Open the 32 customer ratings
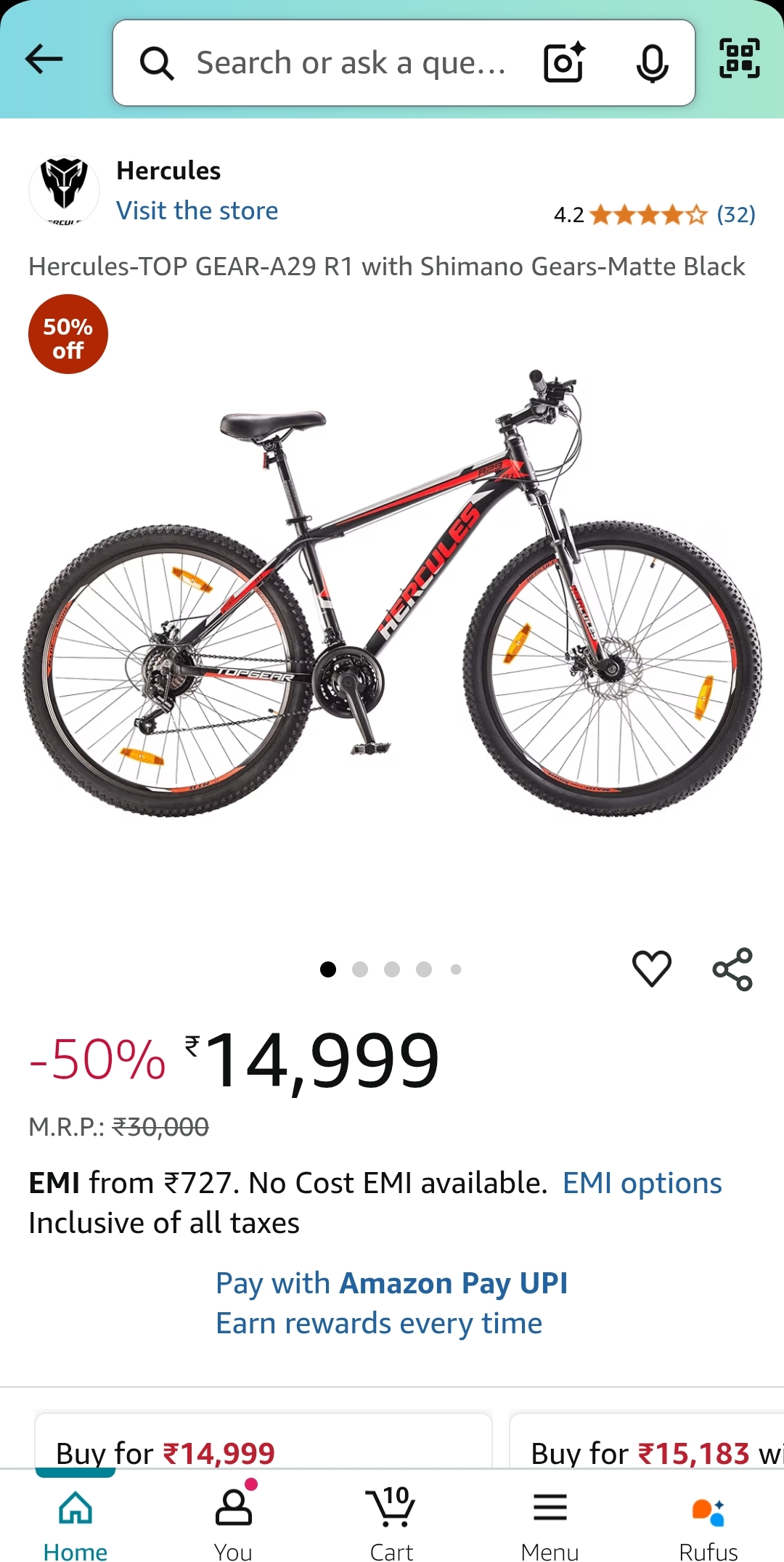The image size is (784, 1562). tap(736, 214)
